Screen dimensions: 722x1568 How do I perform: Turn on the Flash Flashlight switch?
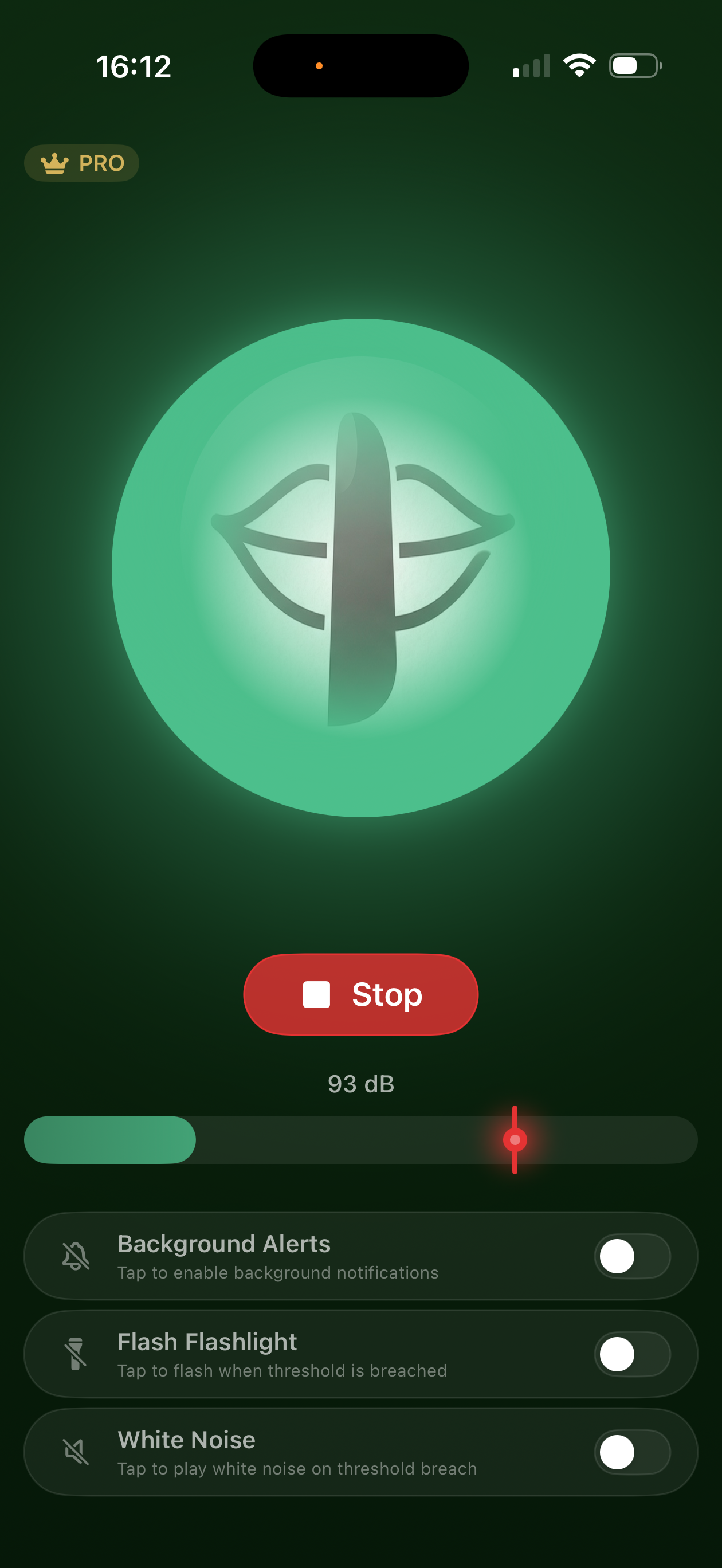(x=632, y=1354)
